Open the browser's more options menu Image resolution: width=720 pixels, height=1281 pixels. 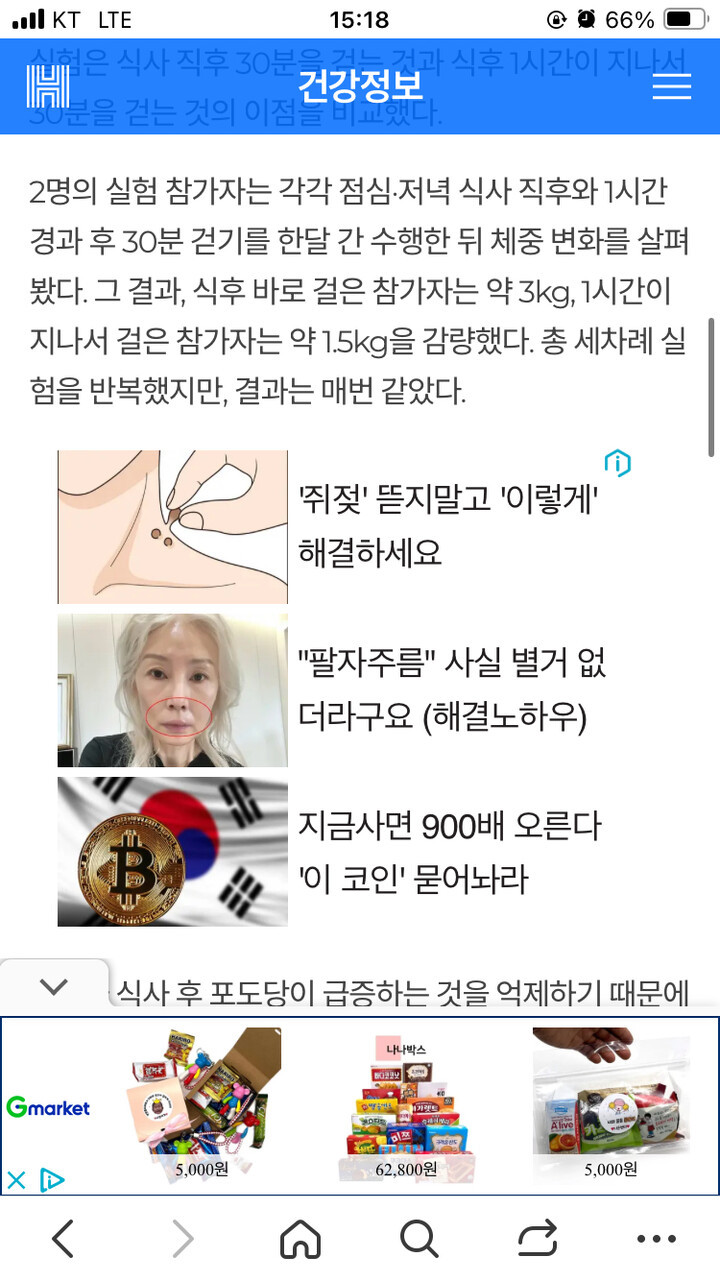pos(657,1240)
